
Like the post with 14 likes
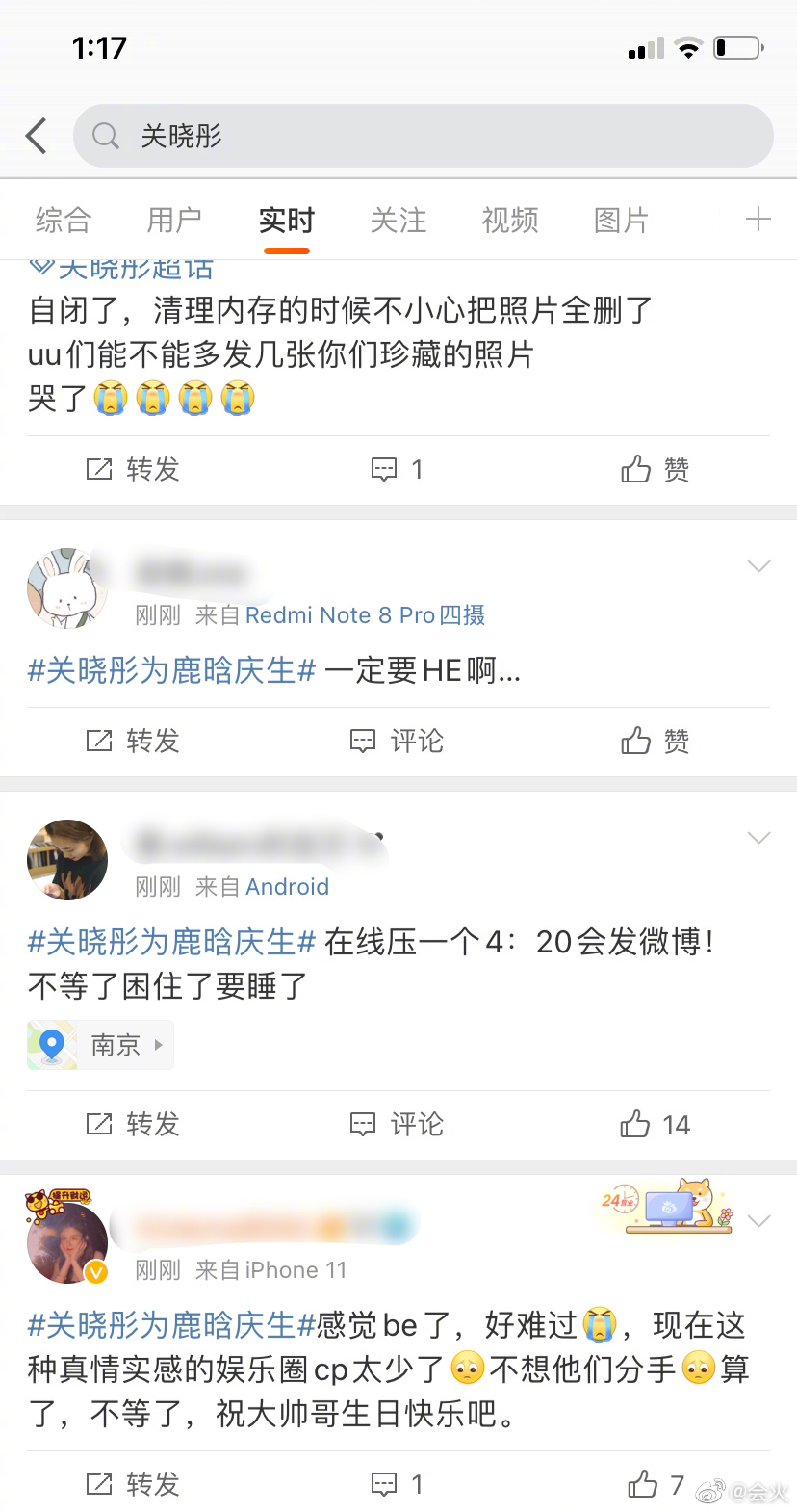pos(655,1124)
